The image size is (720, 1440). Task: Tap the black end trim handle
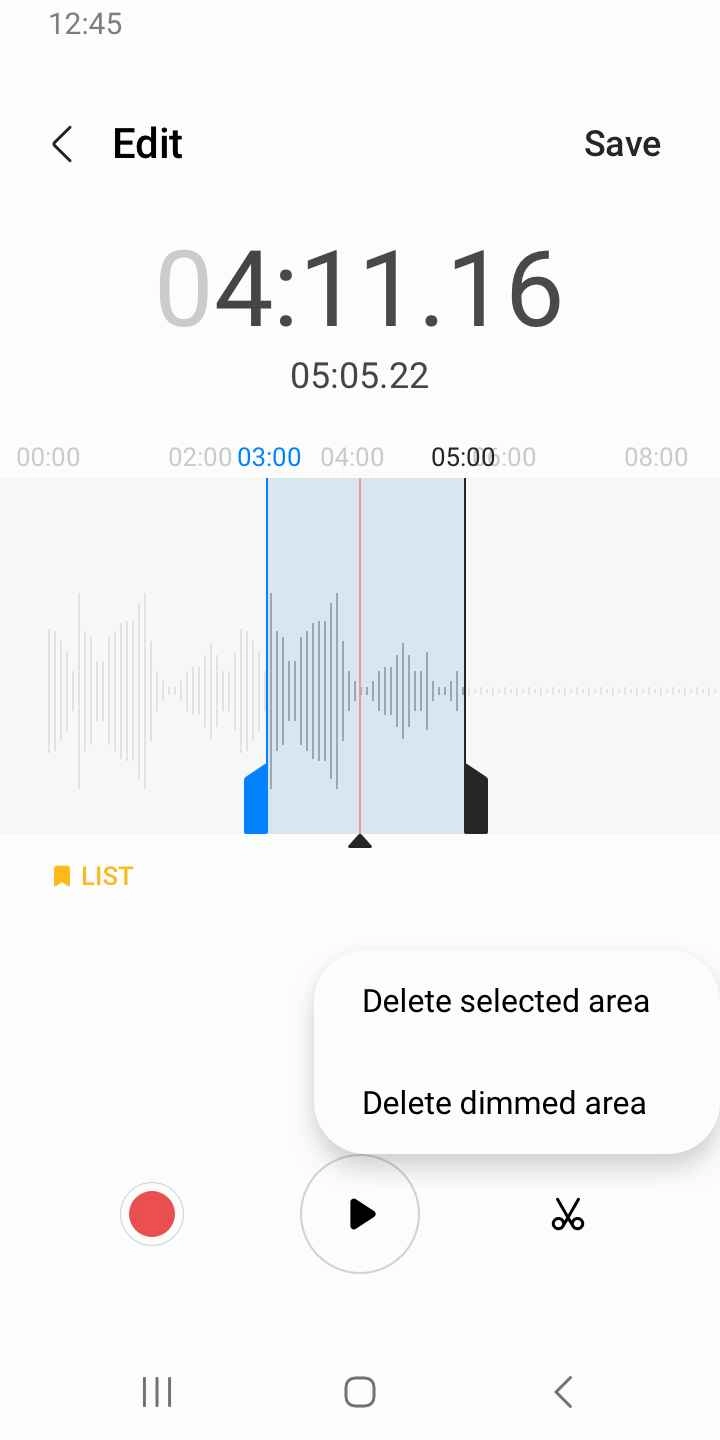click(476, 800)
